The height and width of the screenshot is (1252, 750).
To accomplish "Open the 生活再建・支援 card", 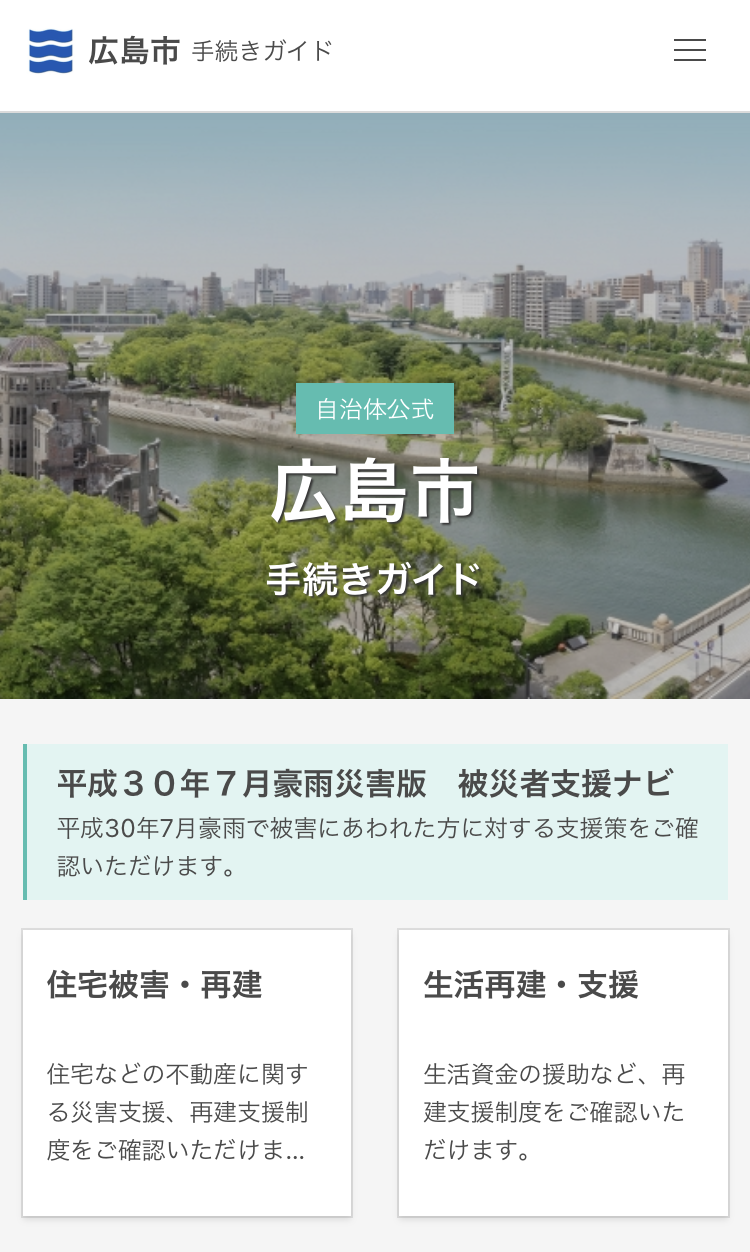I will click(563, 1072).
